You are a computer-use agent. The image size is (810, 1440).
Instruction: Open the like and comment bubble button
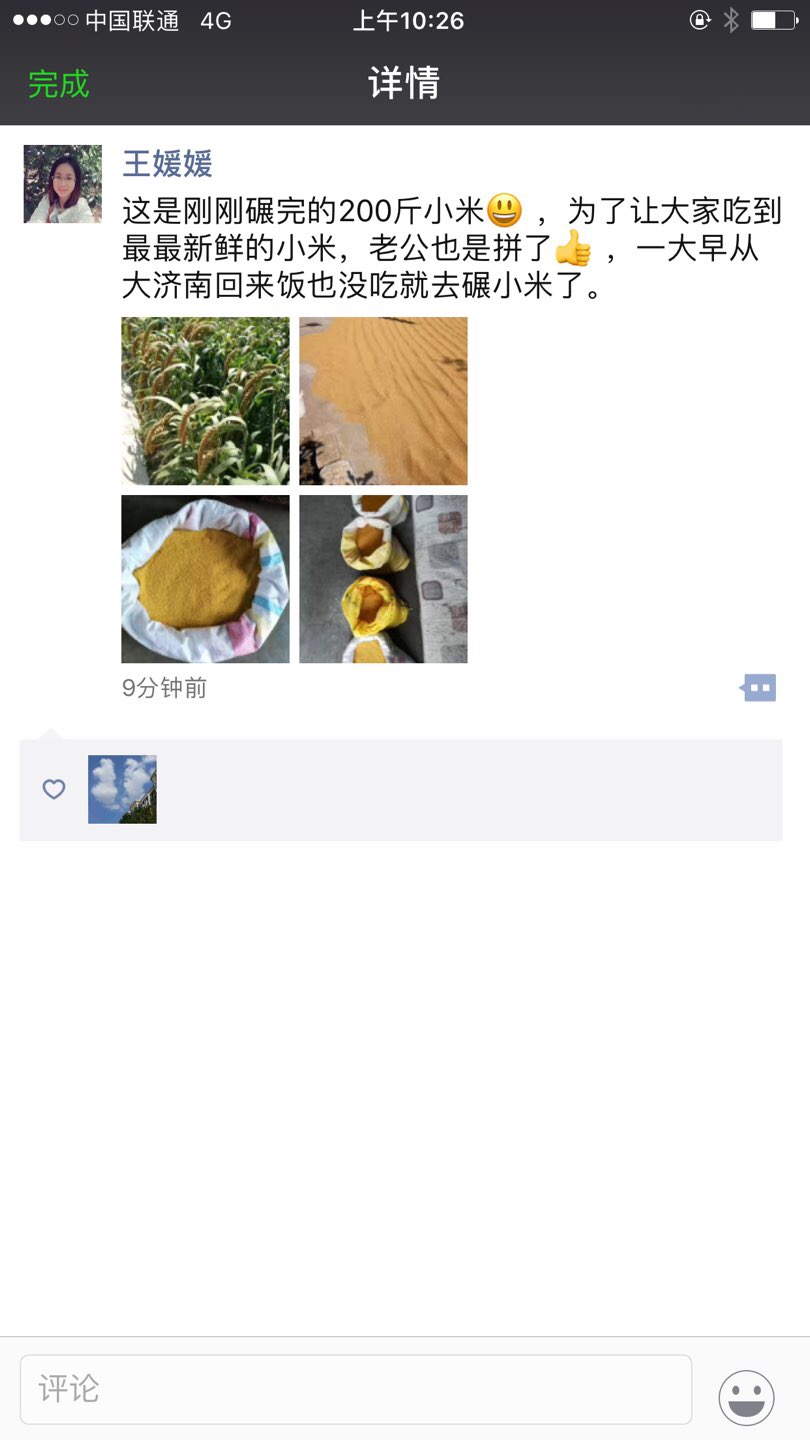(x=758, y=688)
